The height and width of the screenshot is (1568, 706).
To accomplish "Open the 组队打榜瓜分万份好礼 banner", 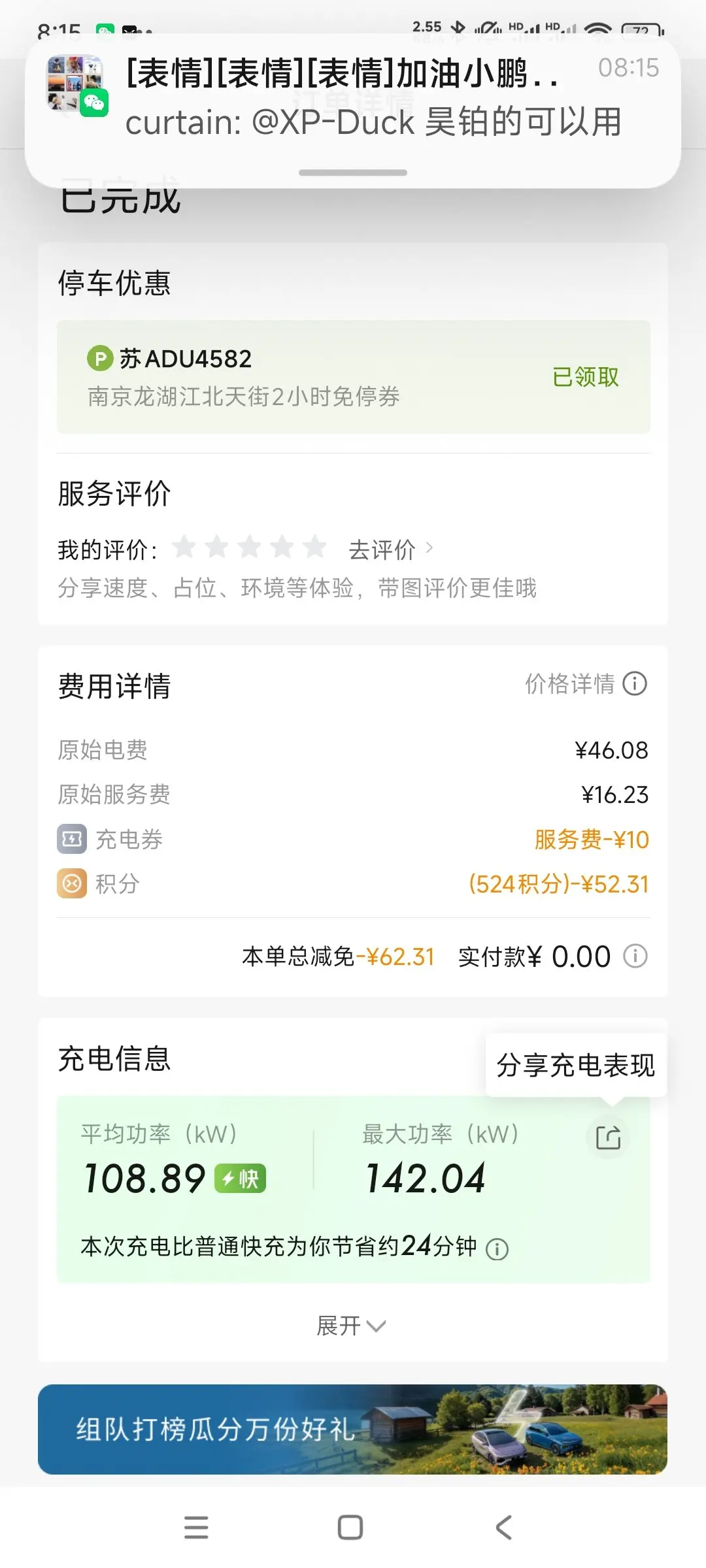I will (353, 1429).
